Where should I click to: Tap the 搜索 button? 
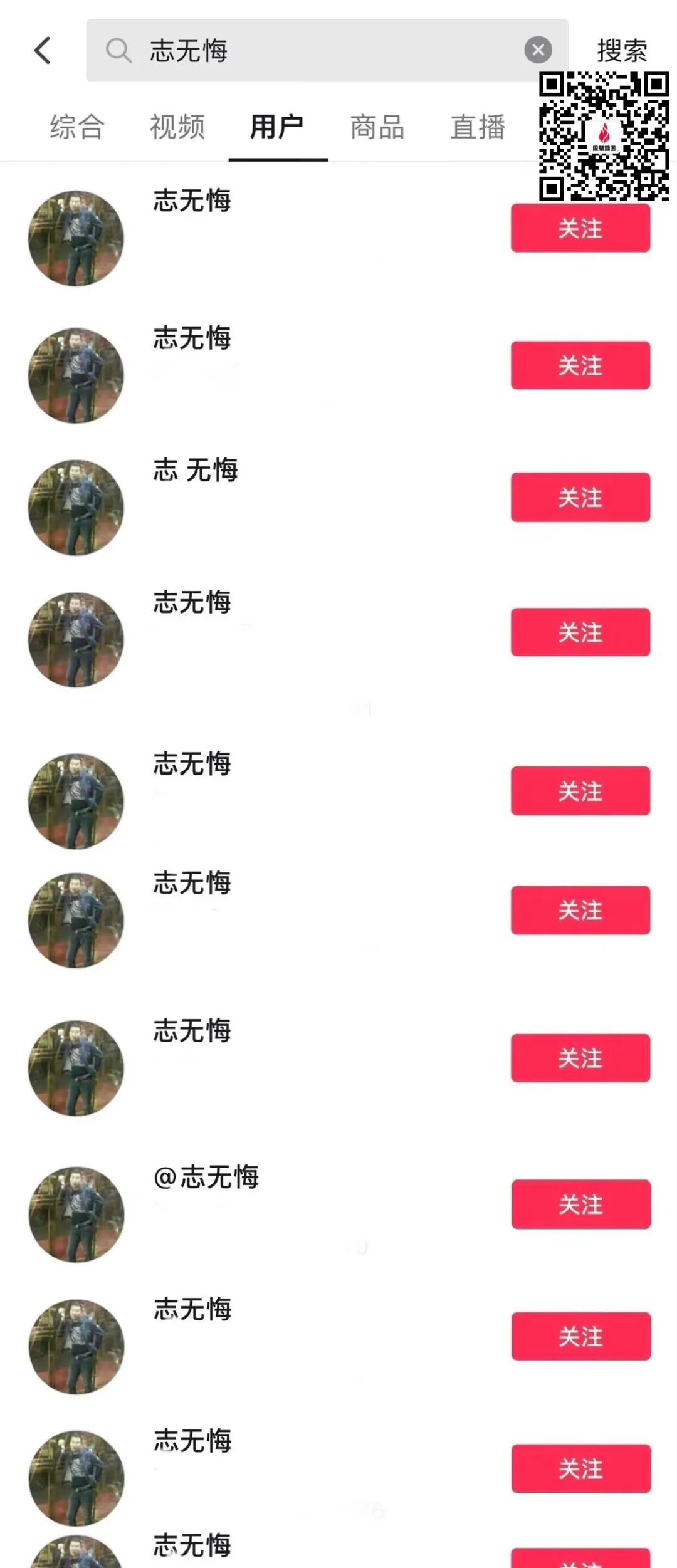click(x=621, y=51)
